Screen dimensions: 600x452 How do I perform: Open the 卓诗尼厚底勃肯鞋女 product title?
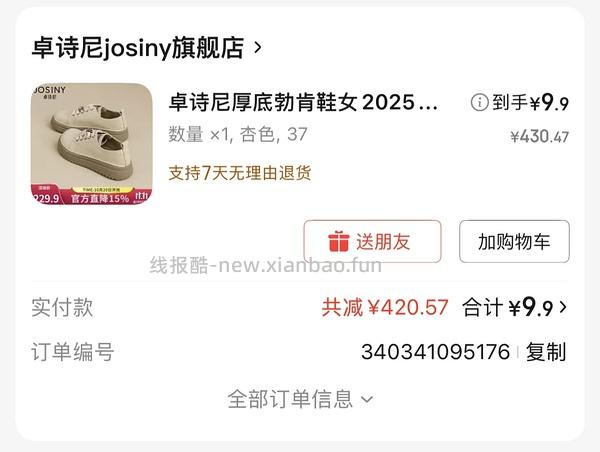[x=303, y=103]
